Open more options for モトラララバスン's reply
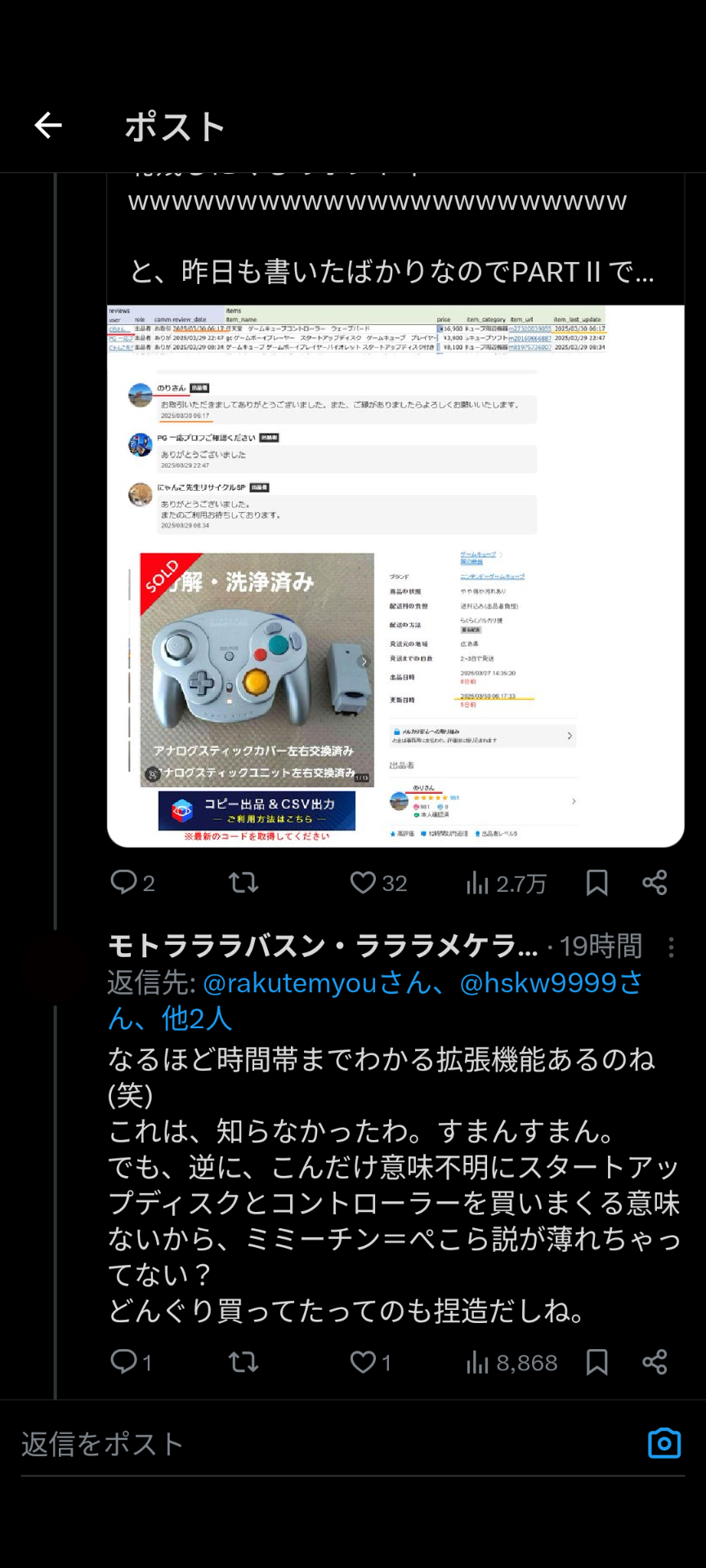The height and width of the screenshot is (1568, 706). pos(671,947)
